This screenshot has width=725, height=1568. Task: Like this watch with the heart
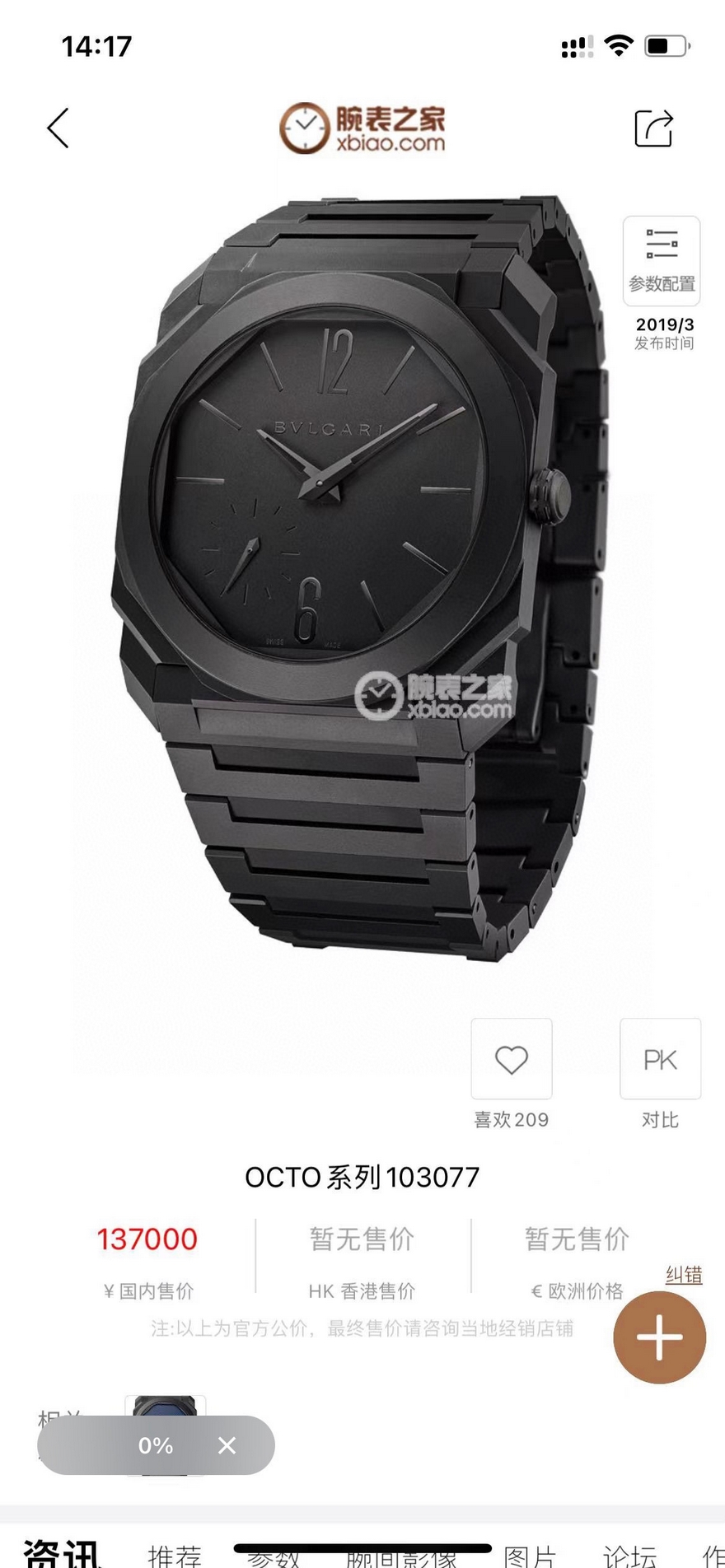tap(512, 1059)
